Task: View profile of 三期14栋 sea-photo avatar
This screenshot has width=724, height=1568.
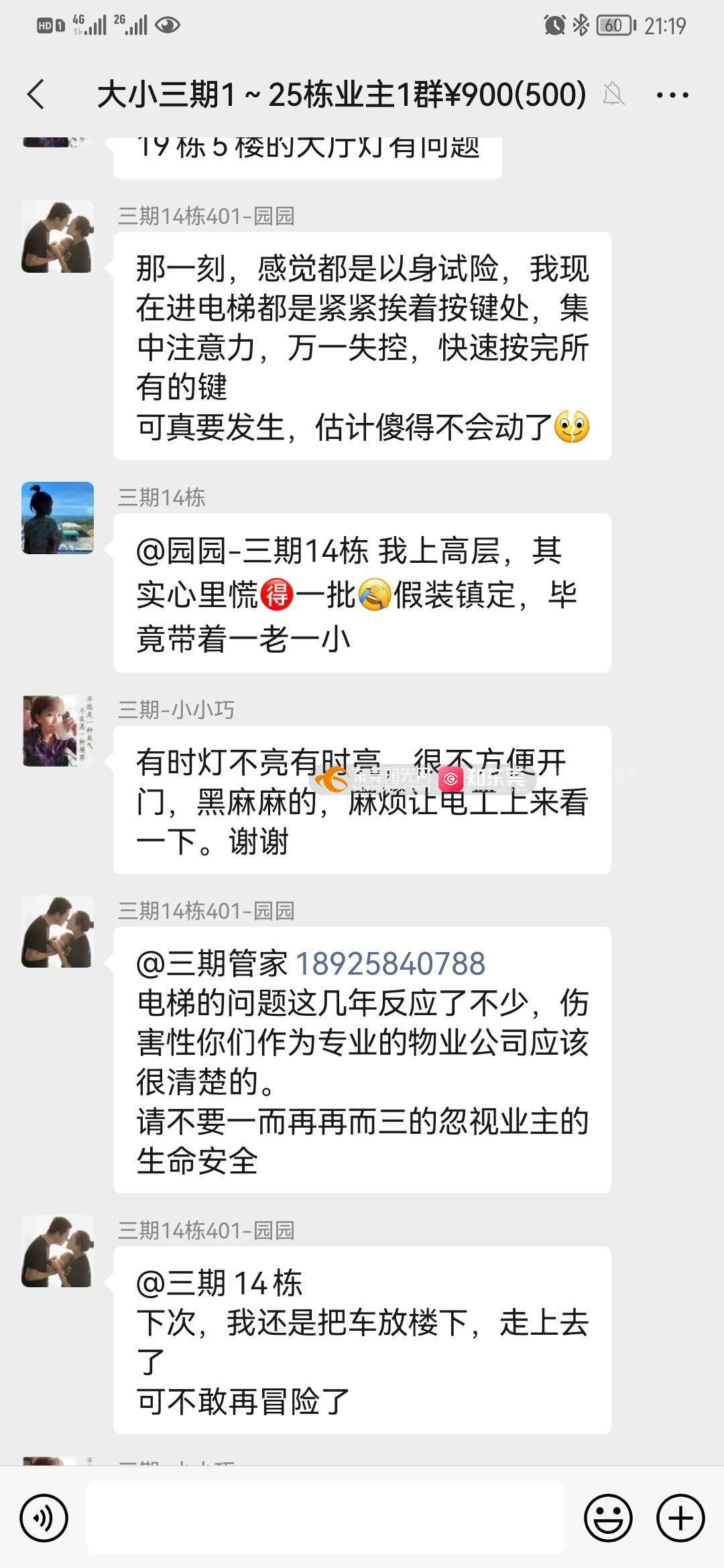Action: coord(58,518)
